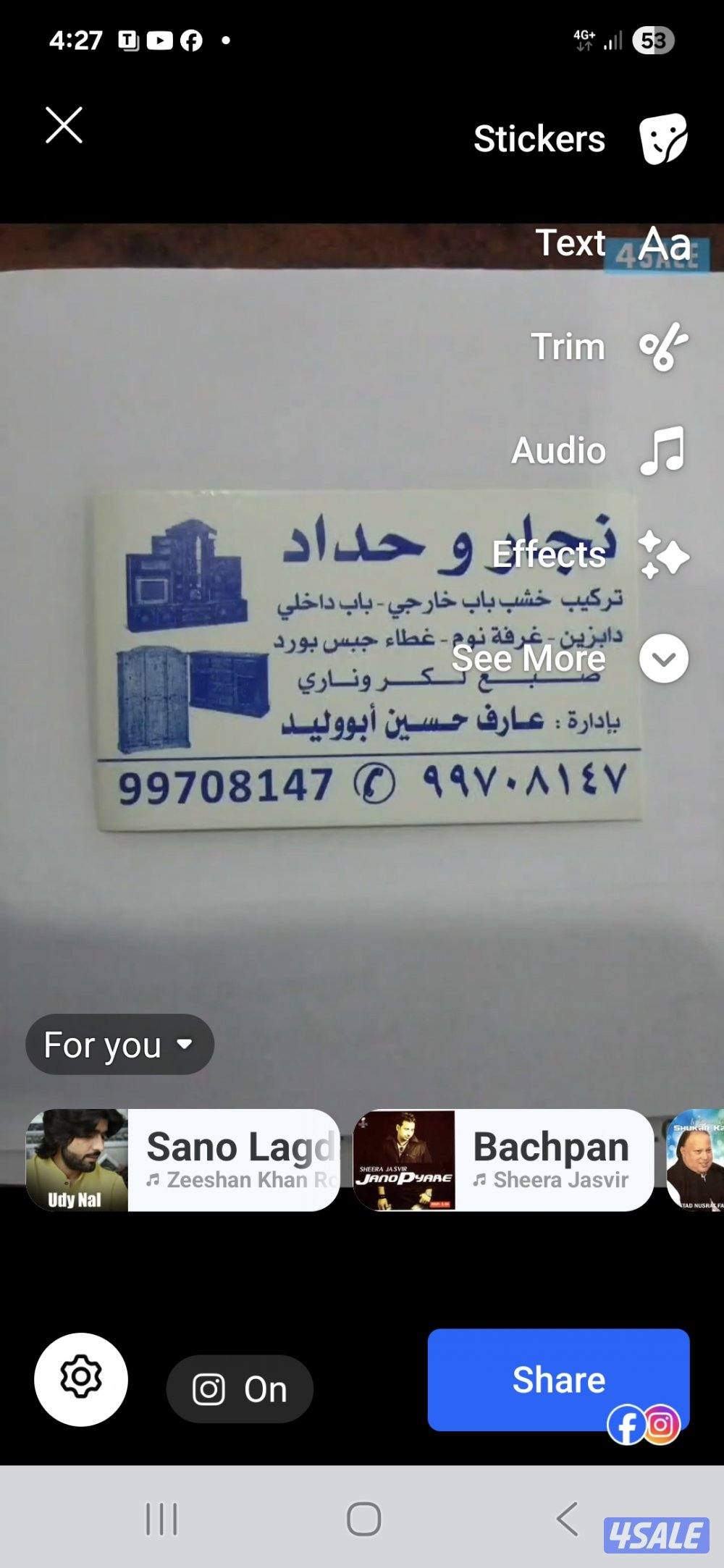Apply Effects with sparkle icon

(x=665, y=554)
